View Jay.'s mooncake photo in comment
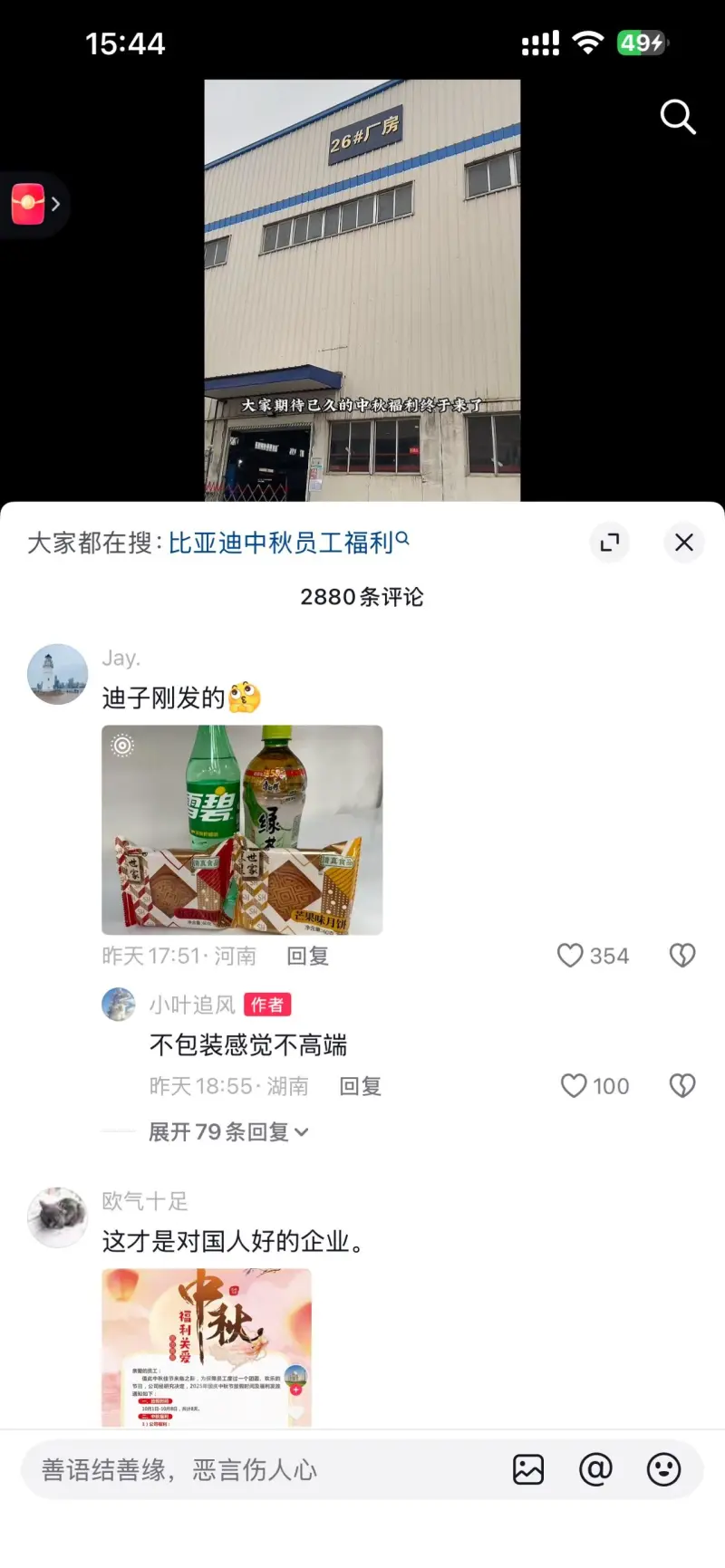The image size is (725, 1568). (242, 829)
